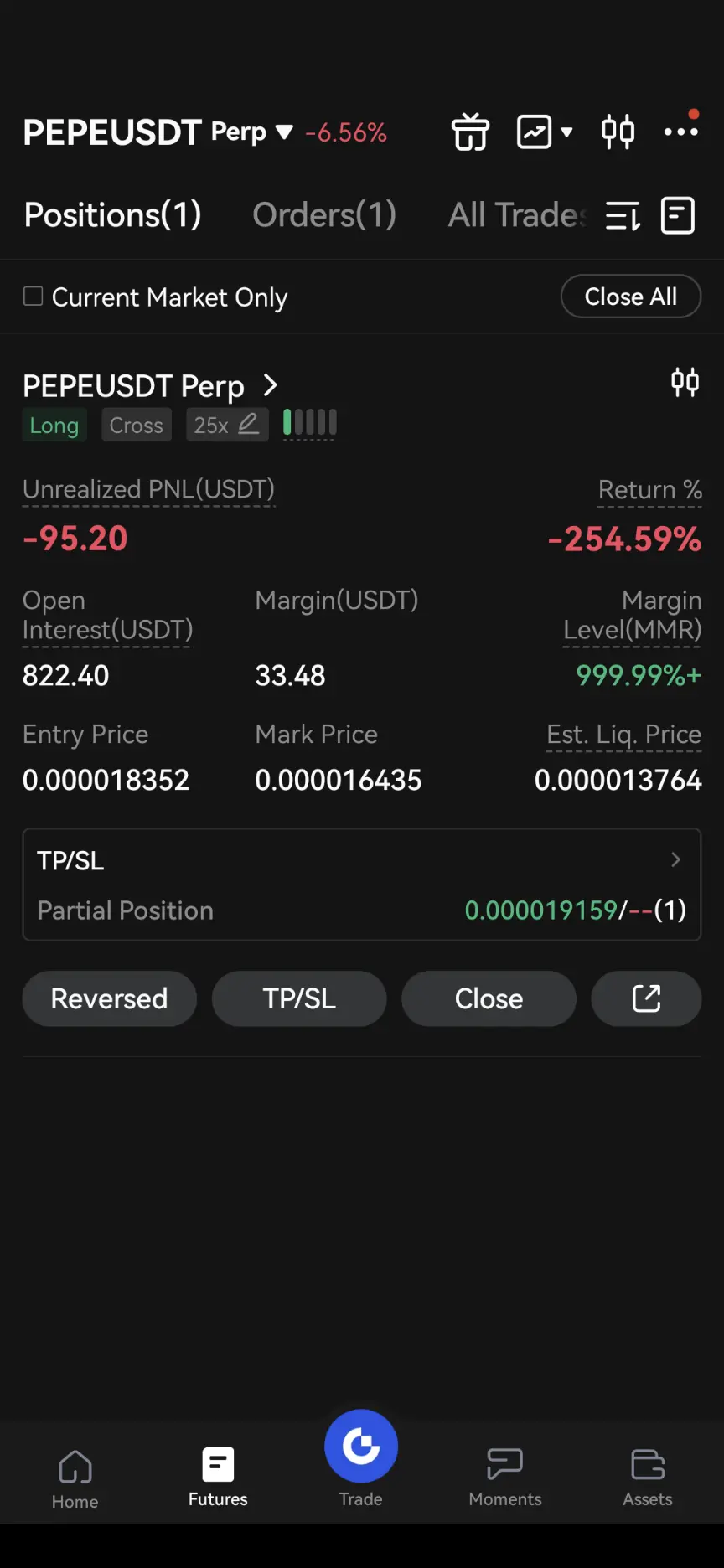
Task: Tick the Current Market Only checkbox
Action: [34, 297]
